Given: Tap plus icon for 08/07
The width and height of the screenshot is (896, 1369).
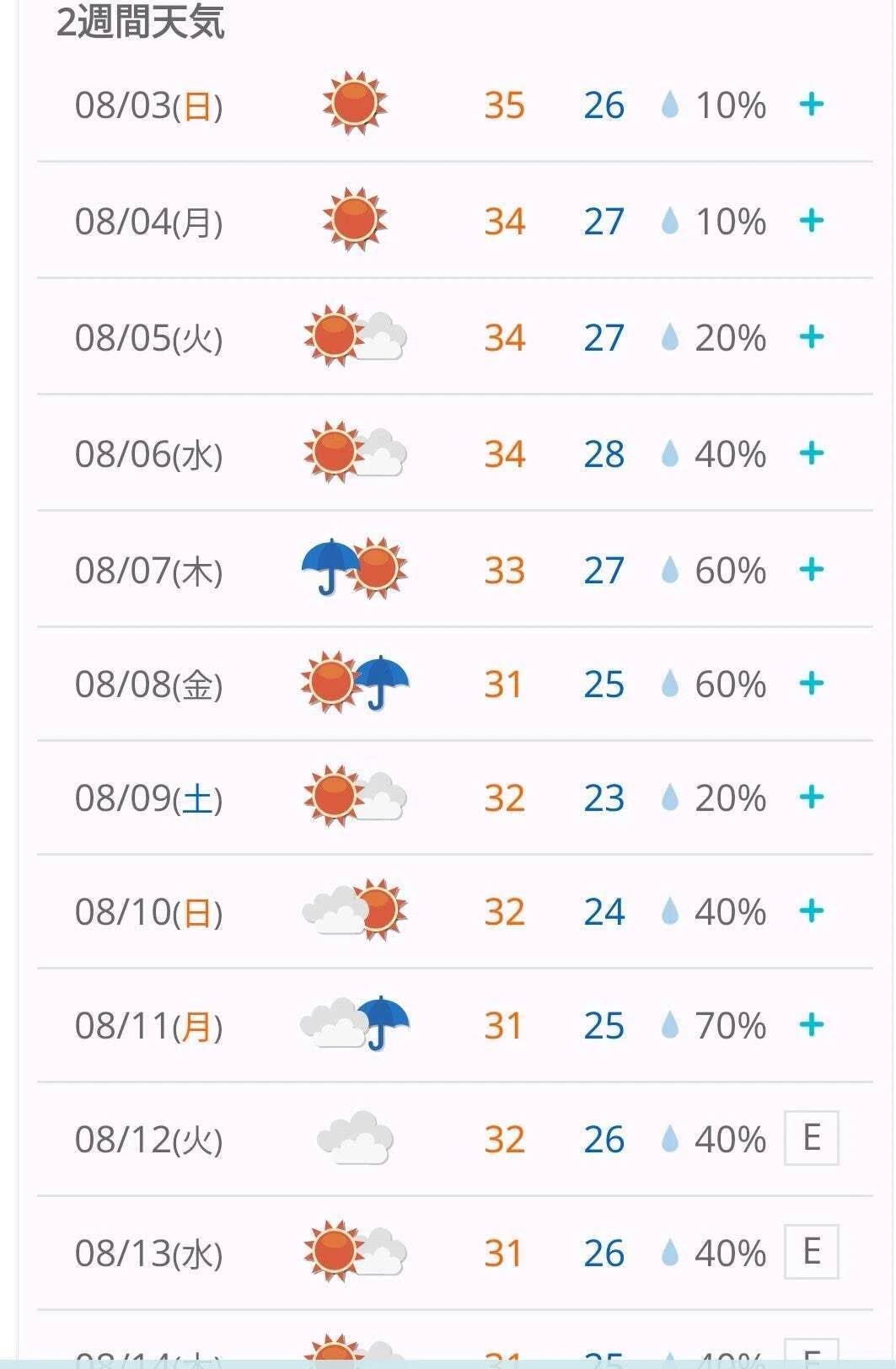Looking at the screenshot, I should pos(811,570).
